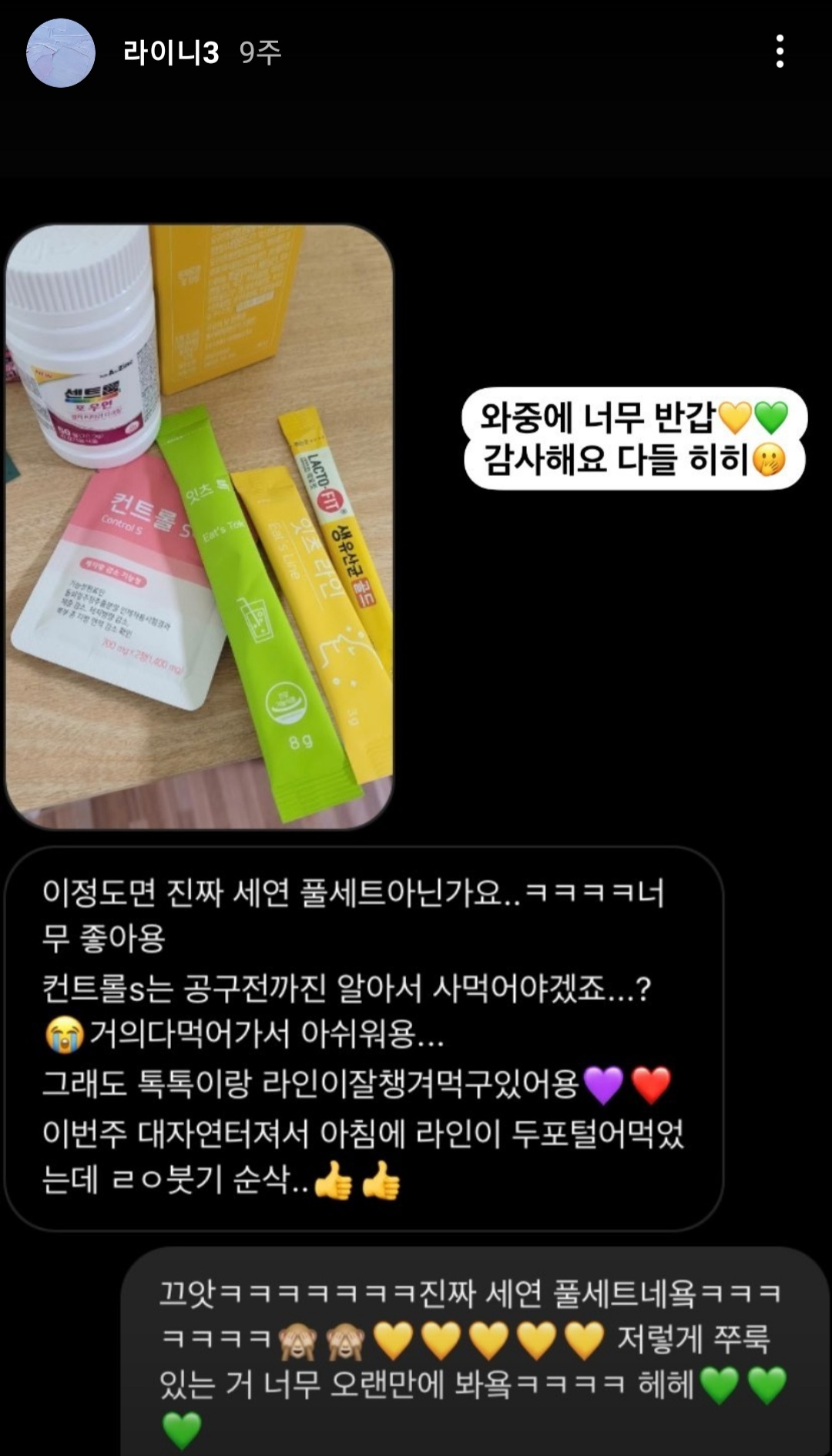Open the 라이니3 profile picture
The width and height of the screenshot is (832, 1456).
click(60, 52)
